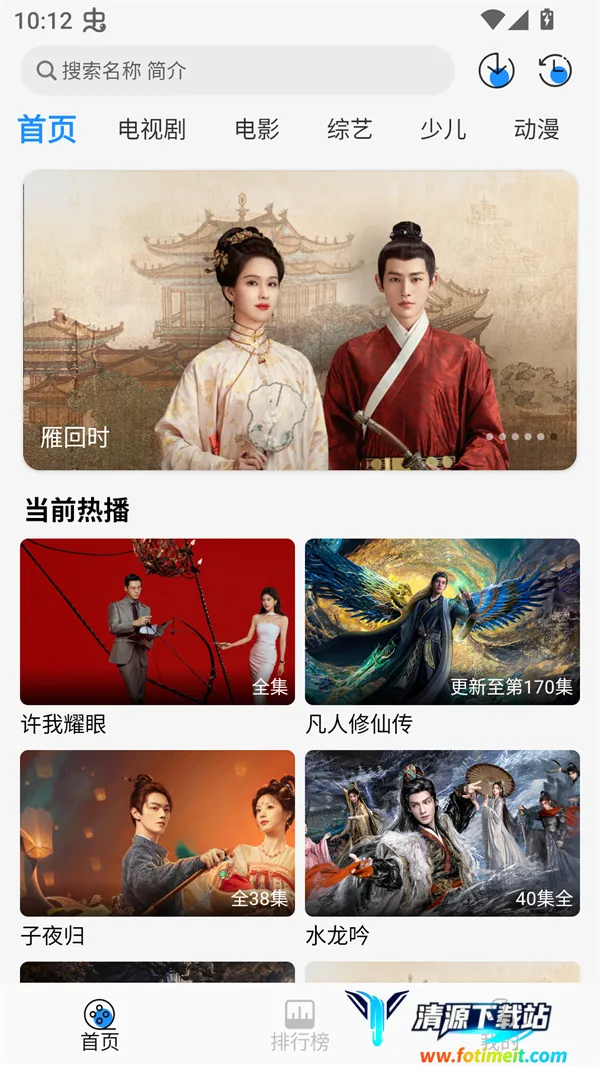This screenshot has width=600, height=1066.
Task: Open the show 凡人修仙传
Action: click(x=442, y=622)
